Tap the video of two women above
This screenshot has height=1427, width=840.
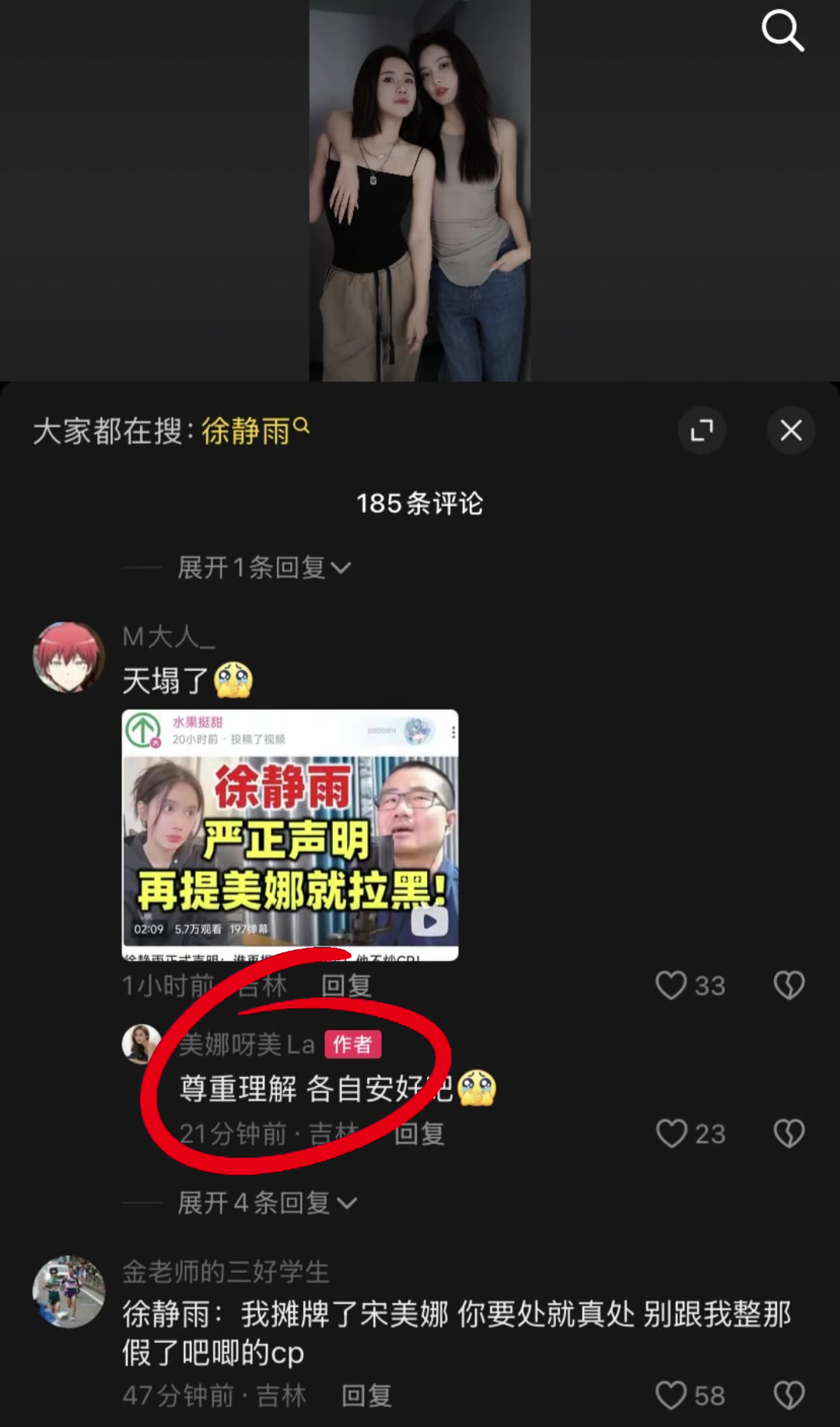pos(420,191)
